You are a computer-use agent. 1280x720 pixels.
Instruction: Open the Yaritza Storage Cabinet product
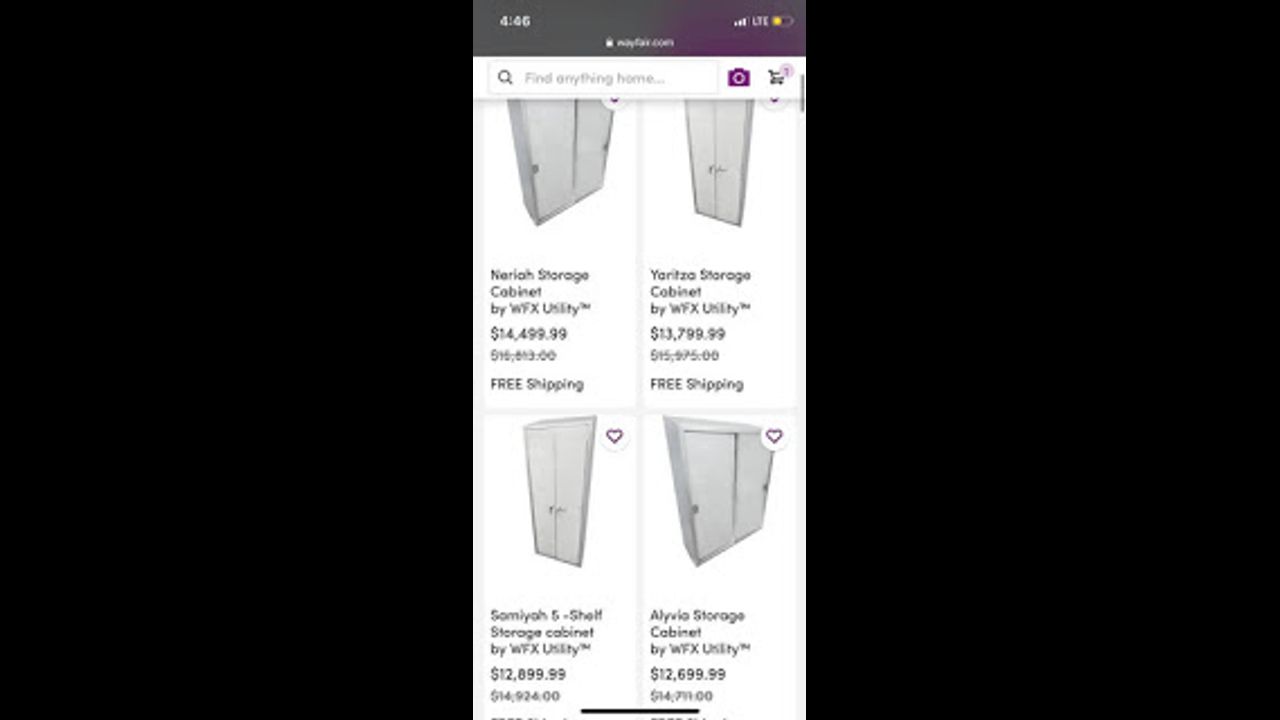[699, 283]
